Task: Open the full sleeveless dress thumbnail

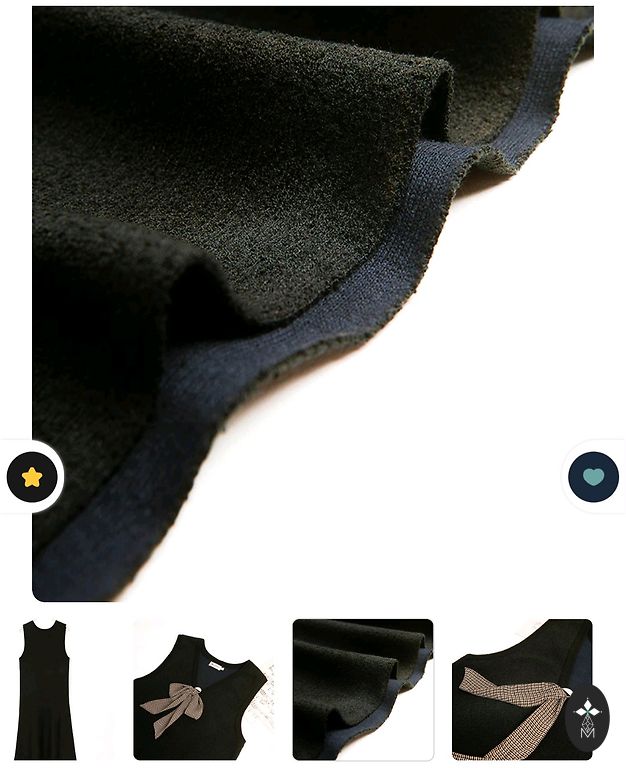Action: tap(45, 690)
